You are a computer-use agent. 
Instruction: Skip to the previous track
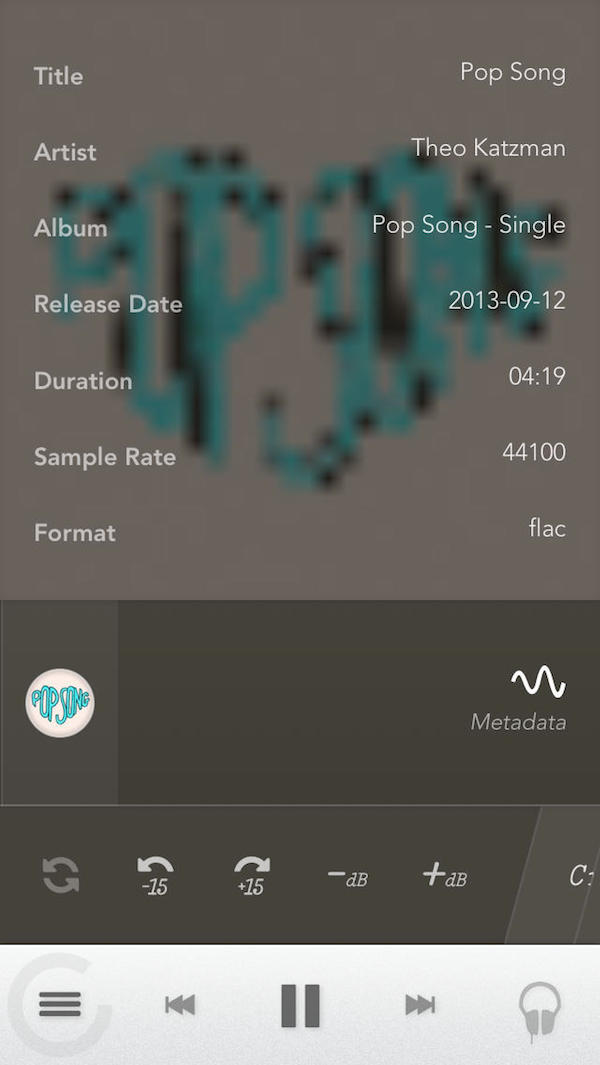pyautogui.click(x=180, y=1005)
